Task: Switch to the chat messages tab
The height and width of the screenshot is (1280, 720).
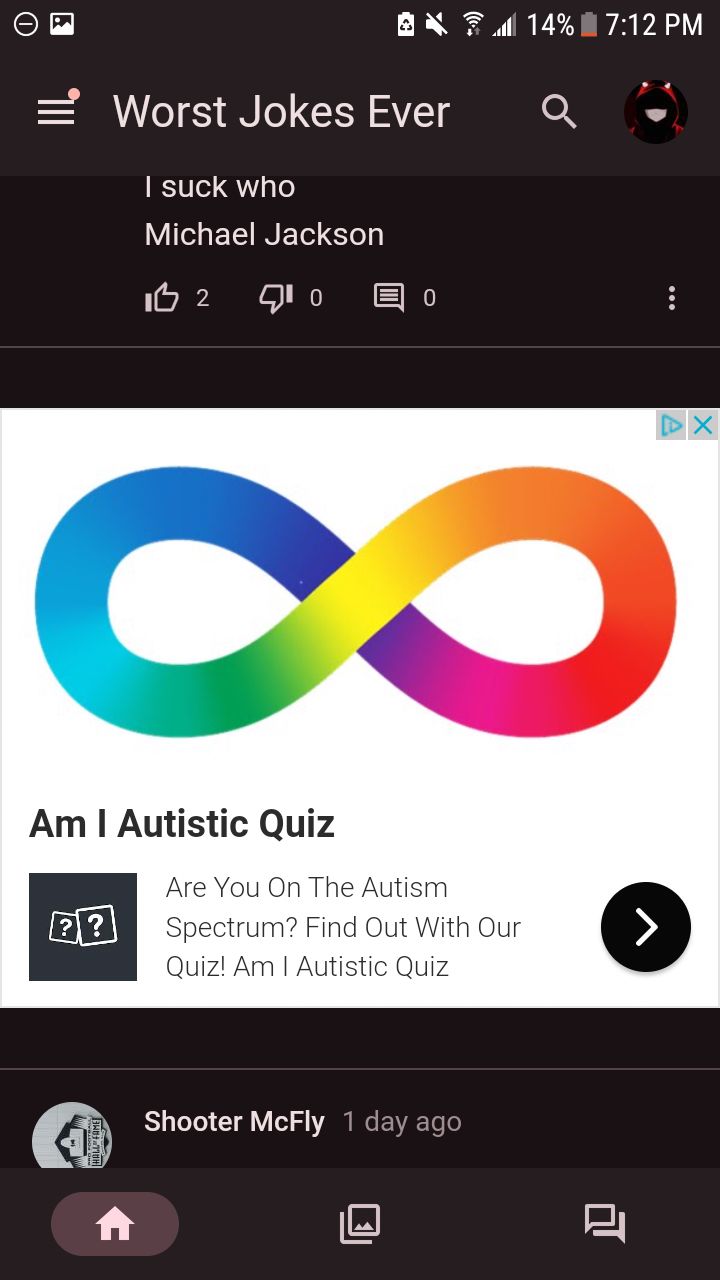Action: click(605, 1224)
